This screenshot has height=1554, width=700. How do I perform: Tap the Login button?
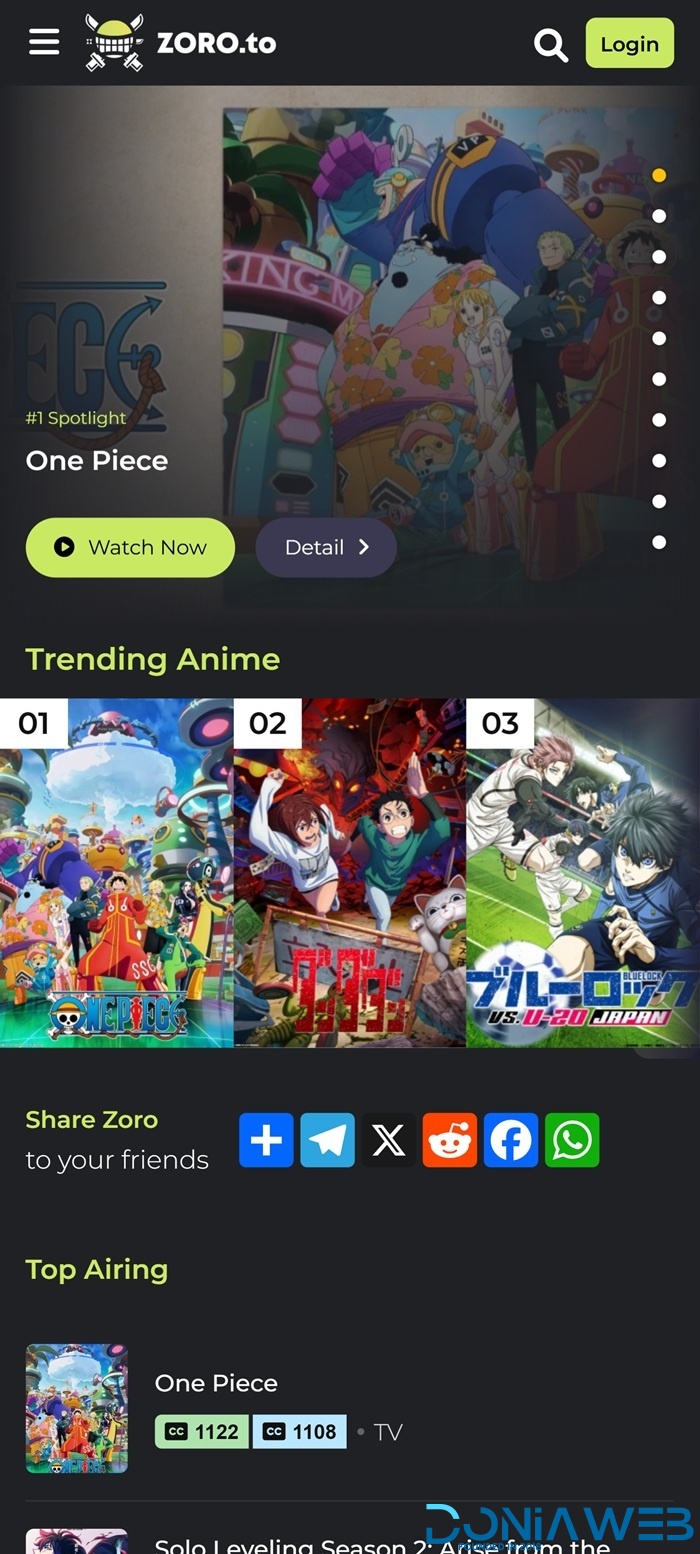[630, 43]
